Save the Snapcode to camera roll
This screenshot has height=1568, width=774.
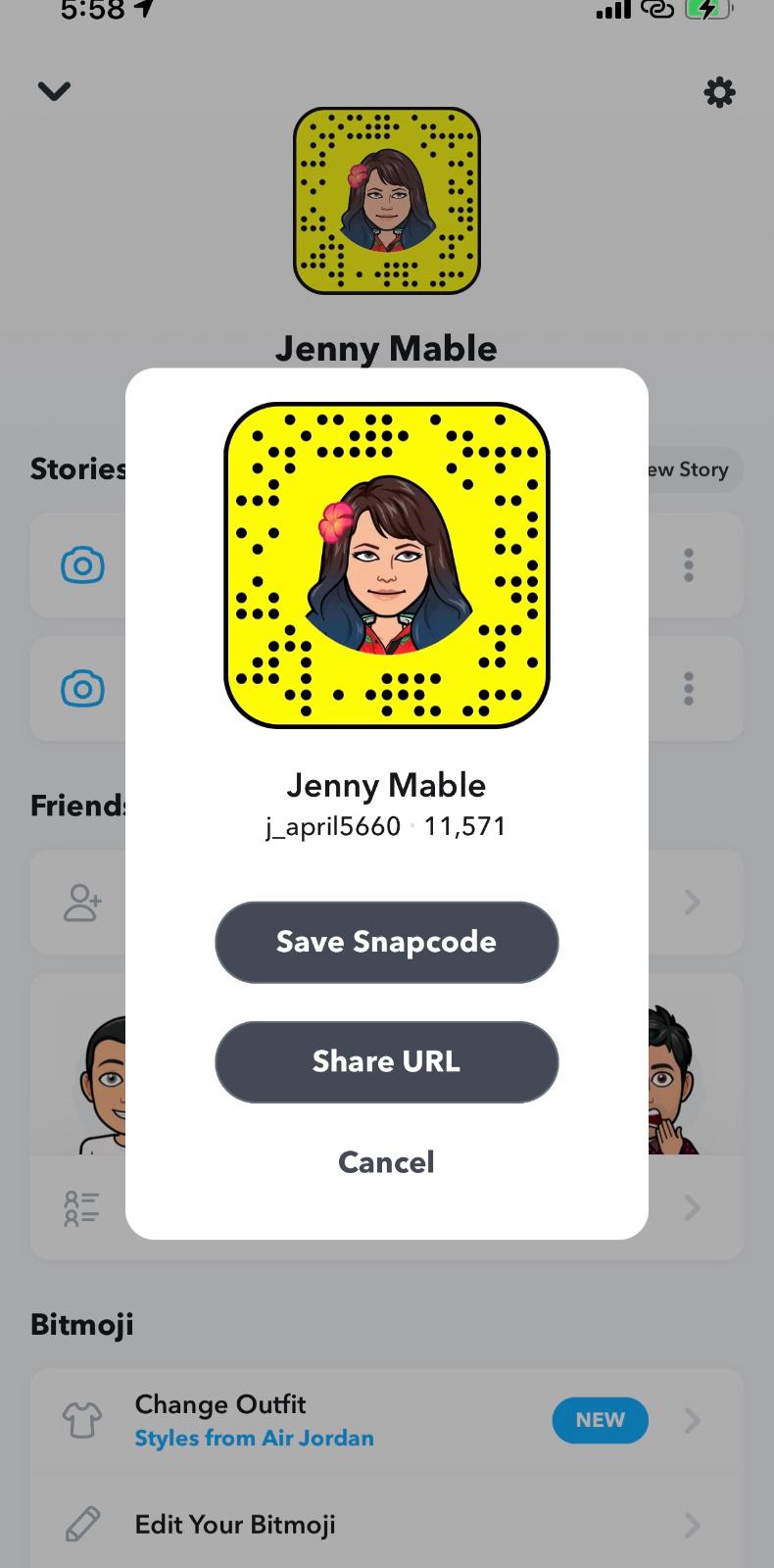pyautogui.click(x=386, y=942)
